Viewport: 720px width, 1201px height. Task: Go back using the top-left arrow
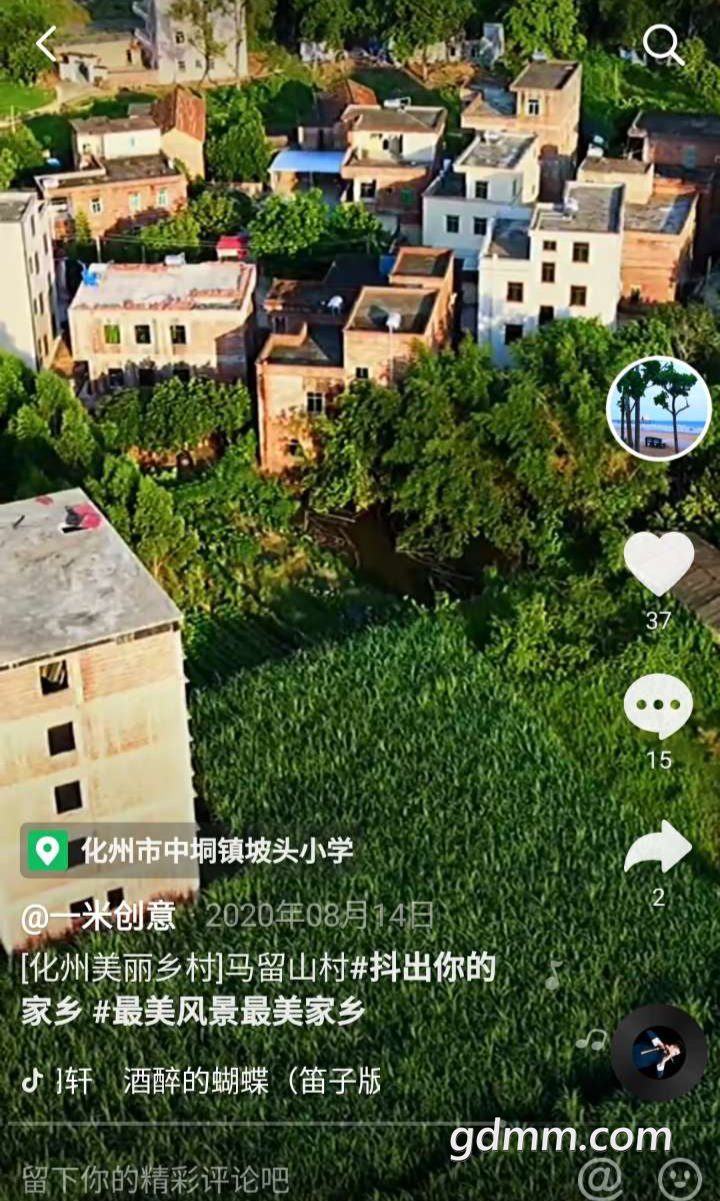[46, 44]
